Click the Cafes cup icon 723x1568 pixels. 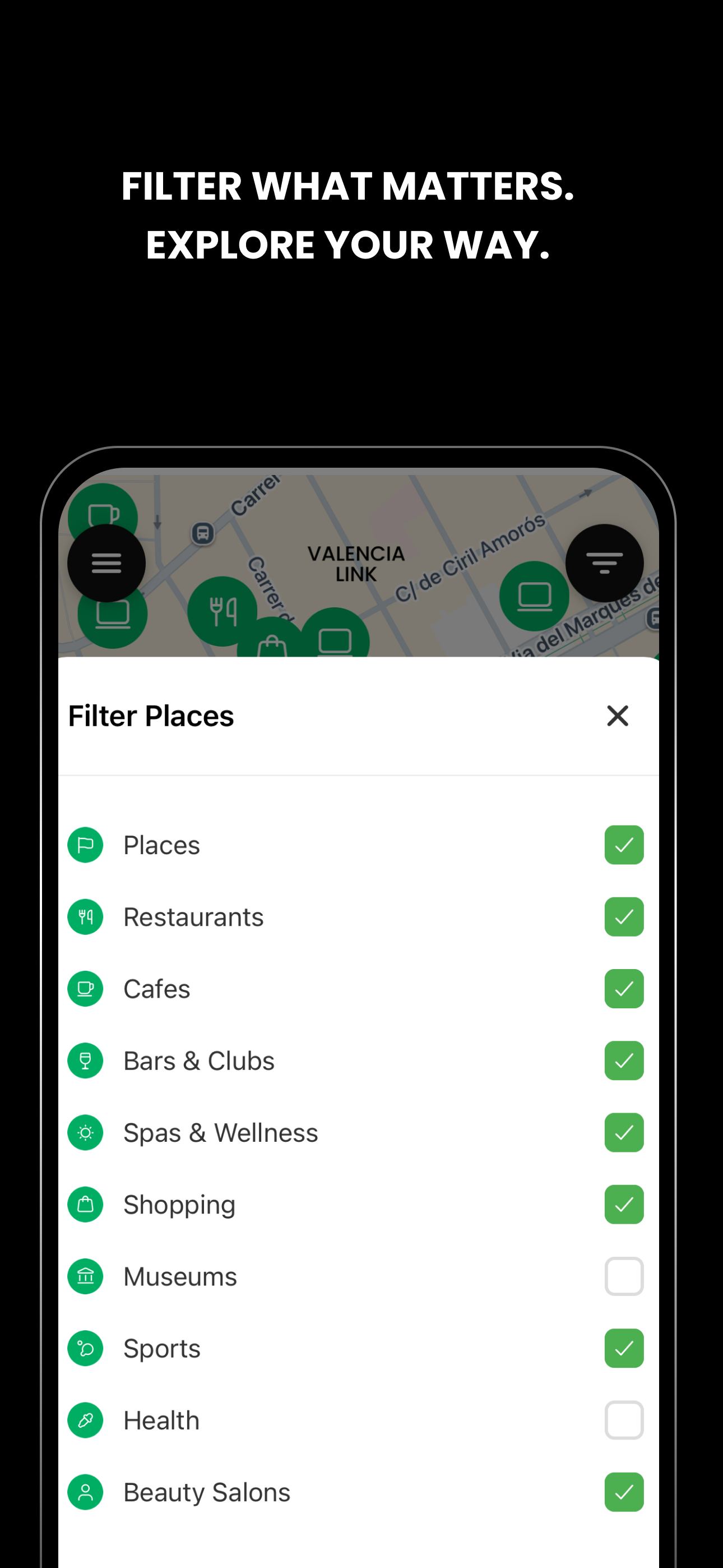85,989
